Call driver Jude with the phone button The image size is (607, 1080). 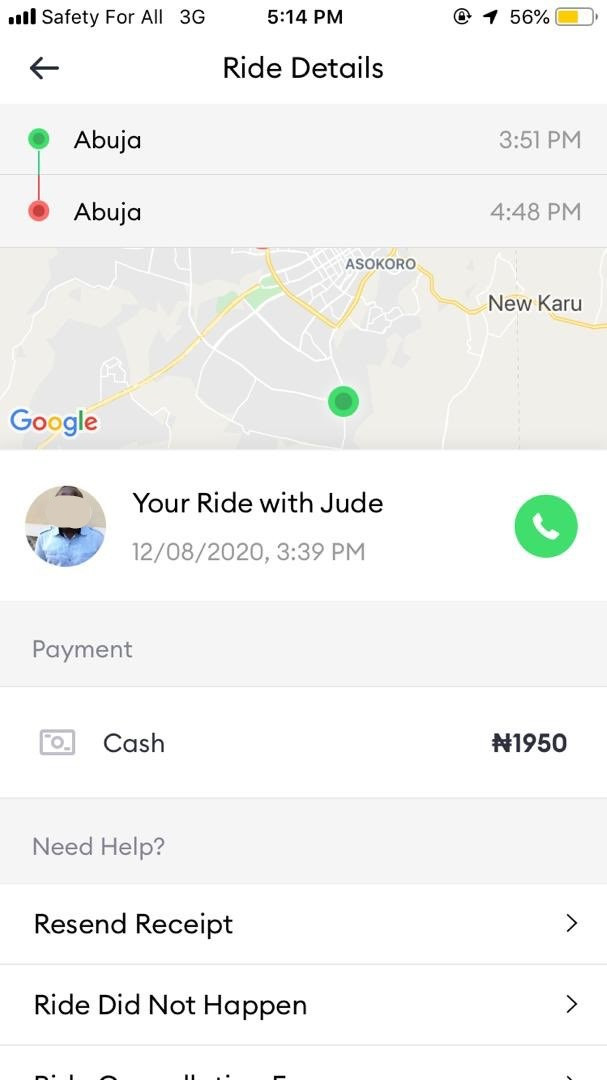[545, 526]
